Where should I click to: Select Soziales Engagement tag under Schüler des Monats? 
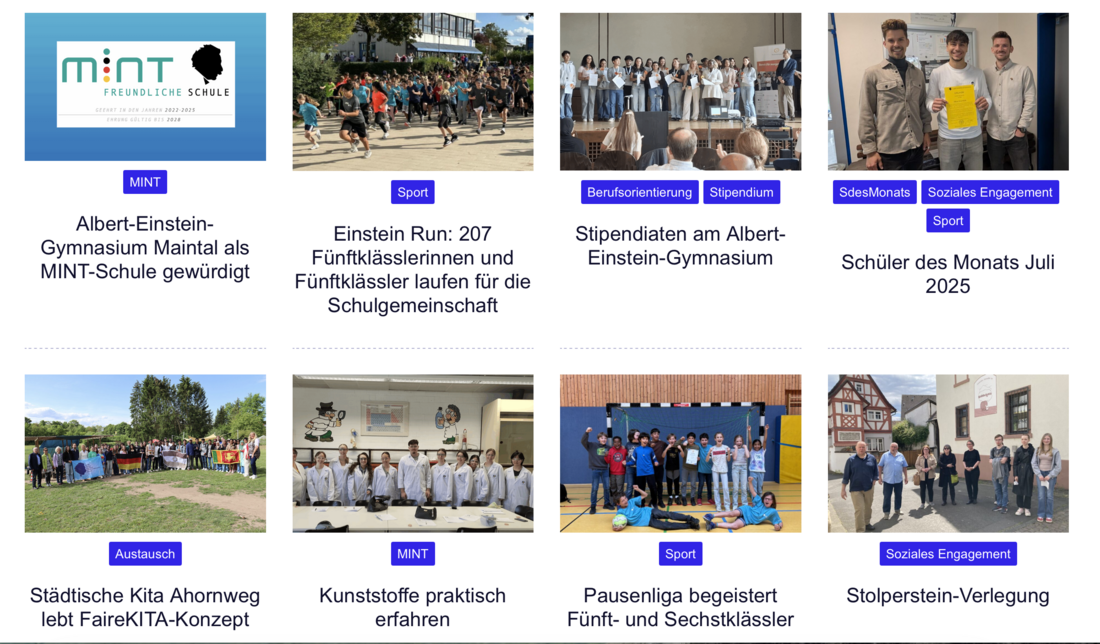coord(989,192)
